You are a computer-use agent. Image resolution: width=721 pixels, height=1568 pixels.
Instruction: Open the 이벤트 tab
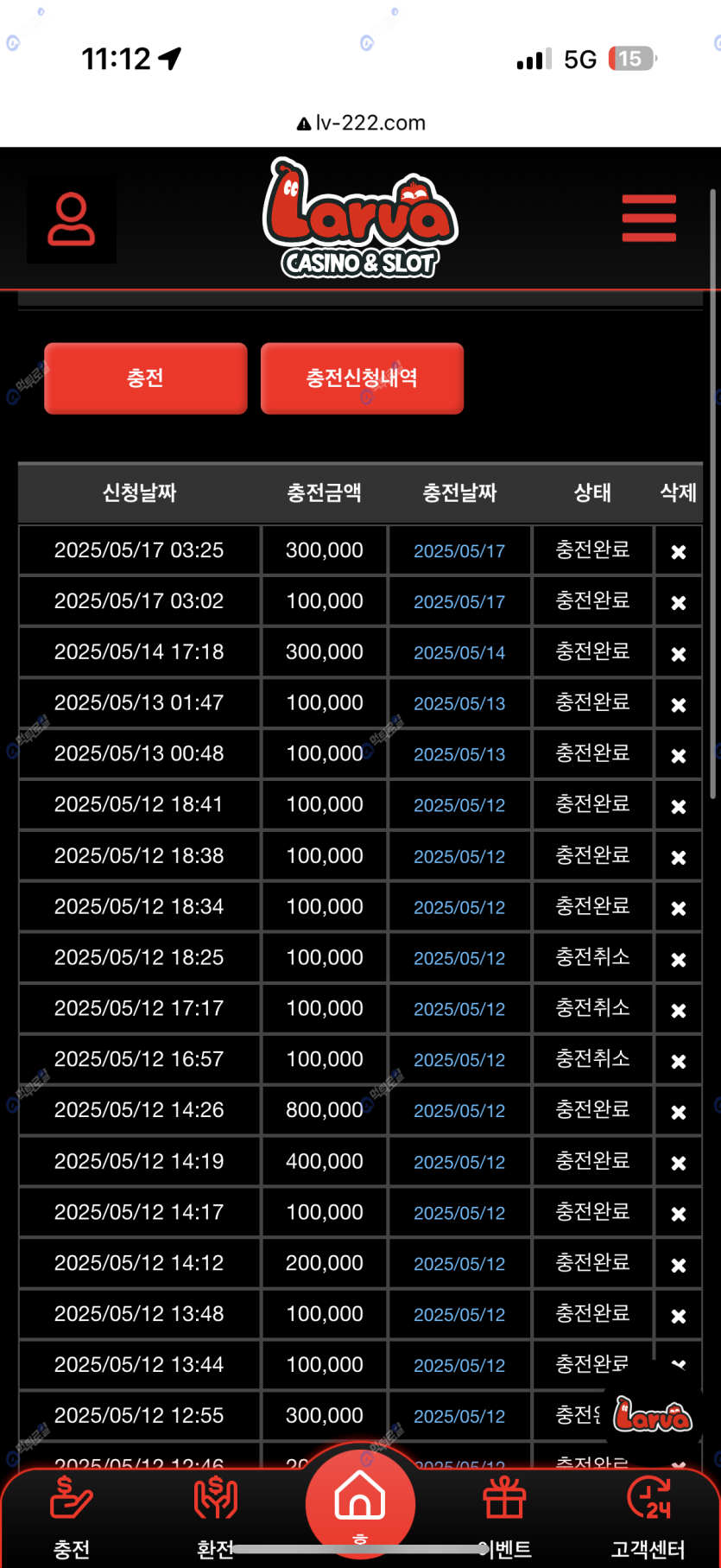tap(505, 1516)
